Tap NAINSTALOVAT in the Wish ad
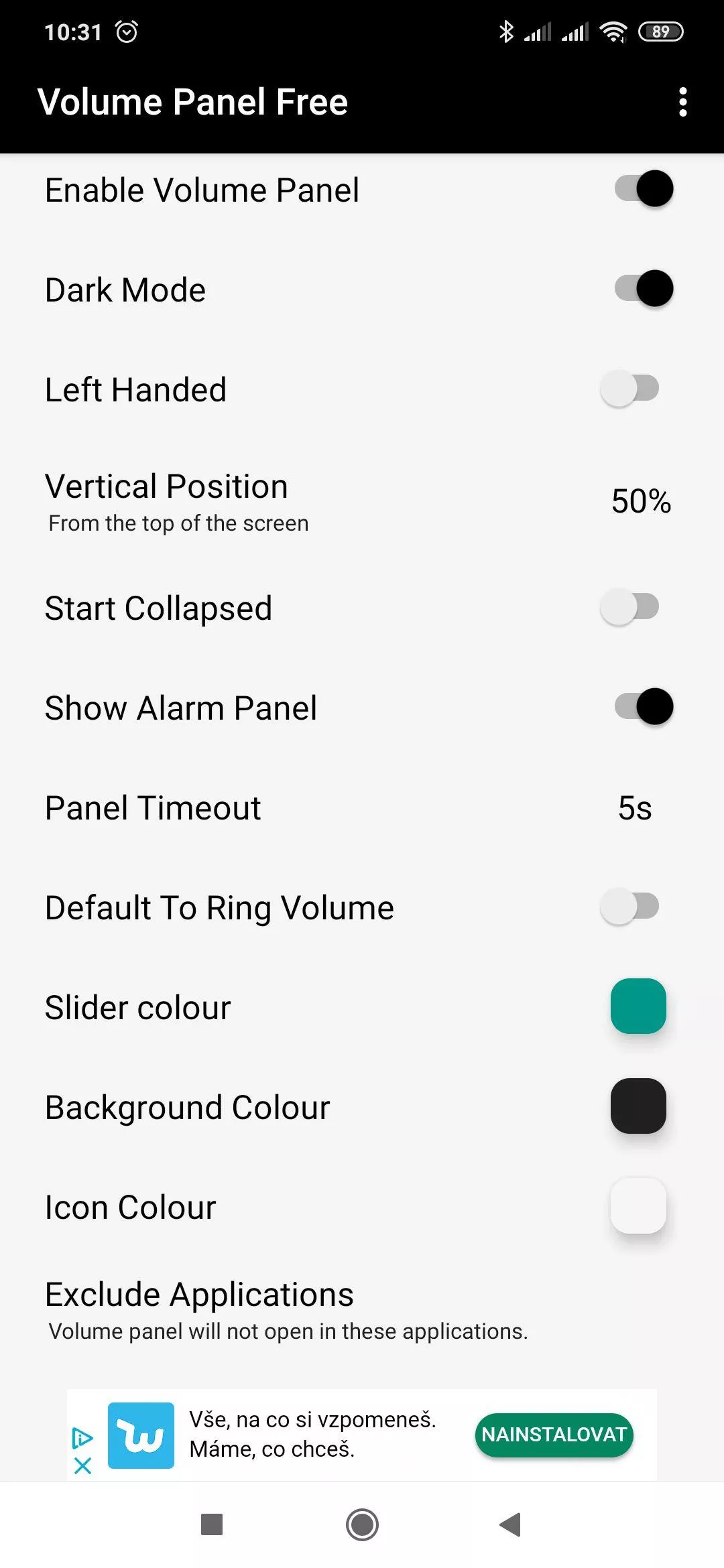 click(x=554, y=1435)
